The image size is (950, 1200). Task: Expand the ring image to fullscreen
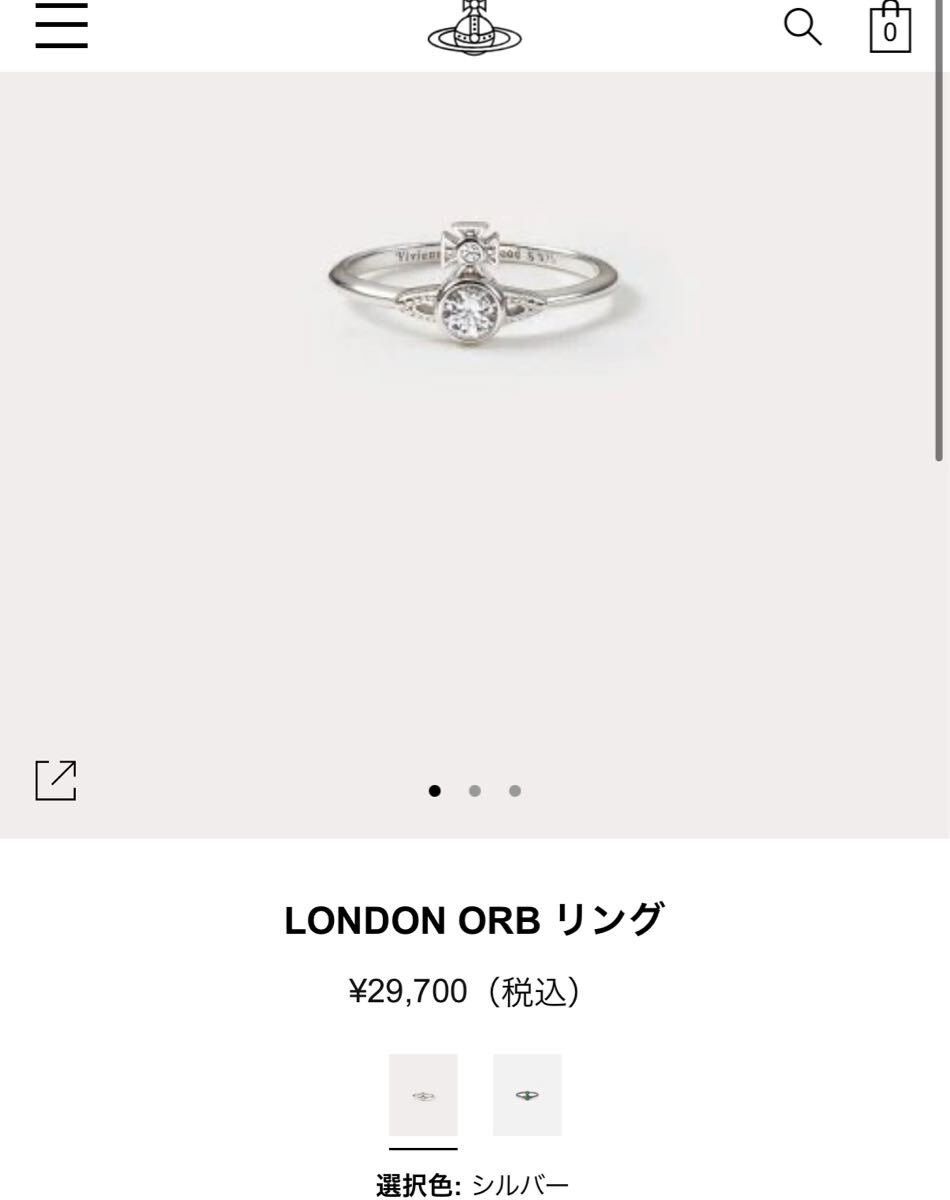point(56,780)
